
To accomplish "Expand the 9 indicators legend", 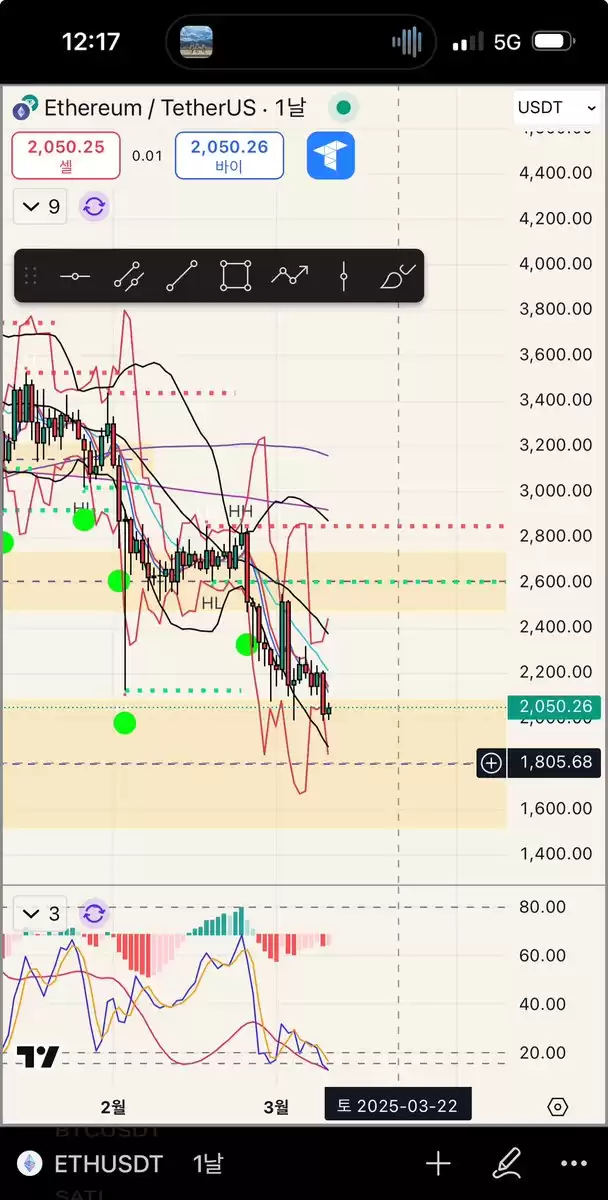I will pyautogui.click(x=42, y=207).
